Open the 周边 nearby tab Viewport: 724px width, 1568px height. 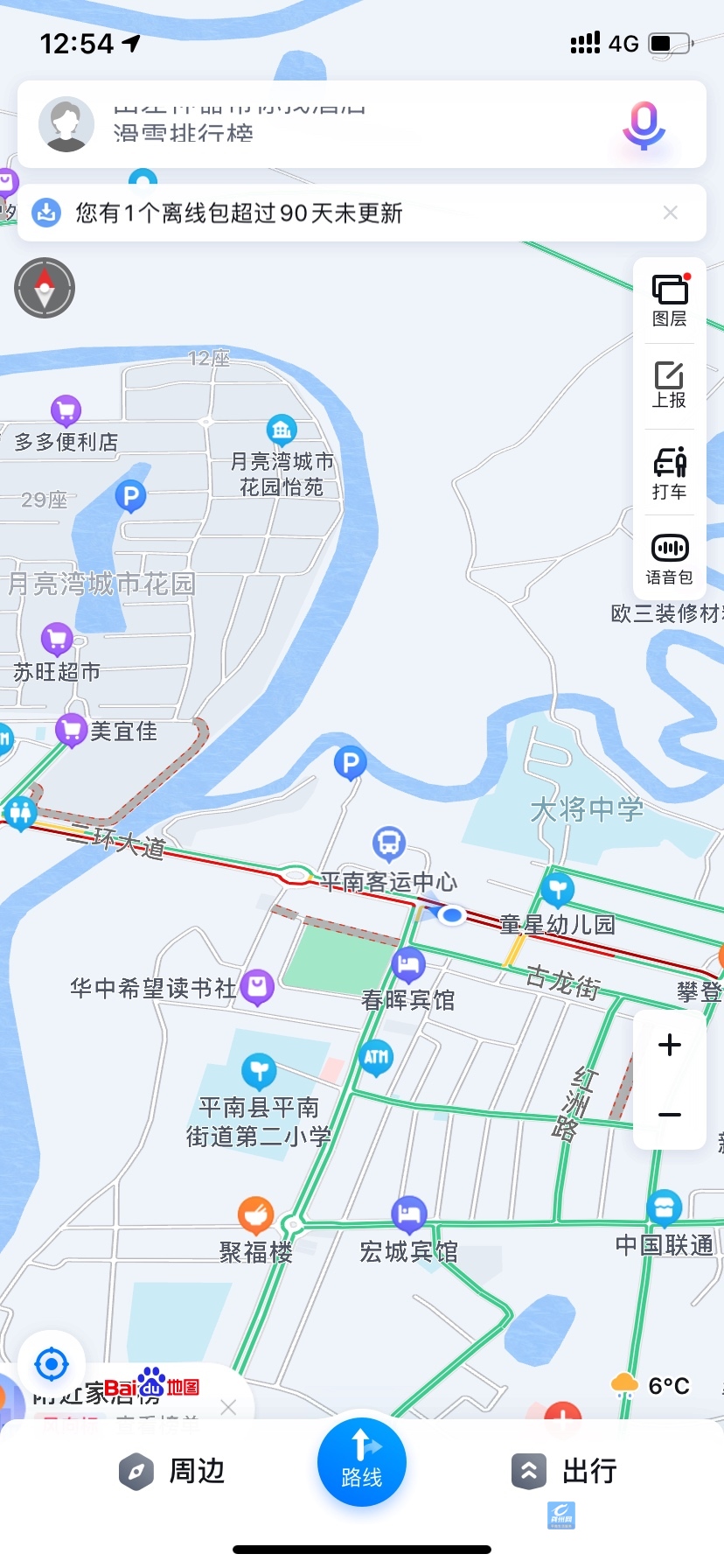[x=173, y=1471]
